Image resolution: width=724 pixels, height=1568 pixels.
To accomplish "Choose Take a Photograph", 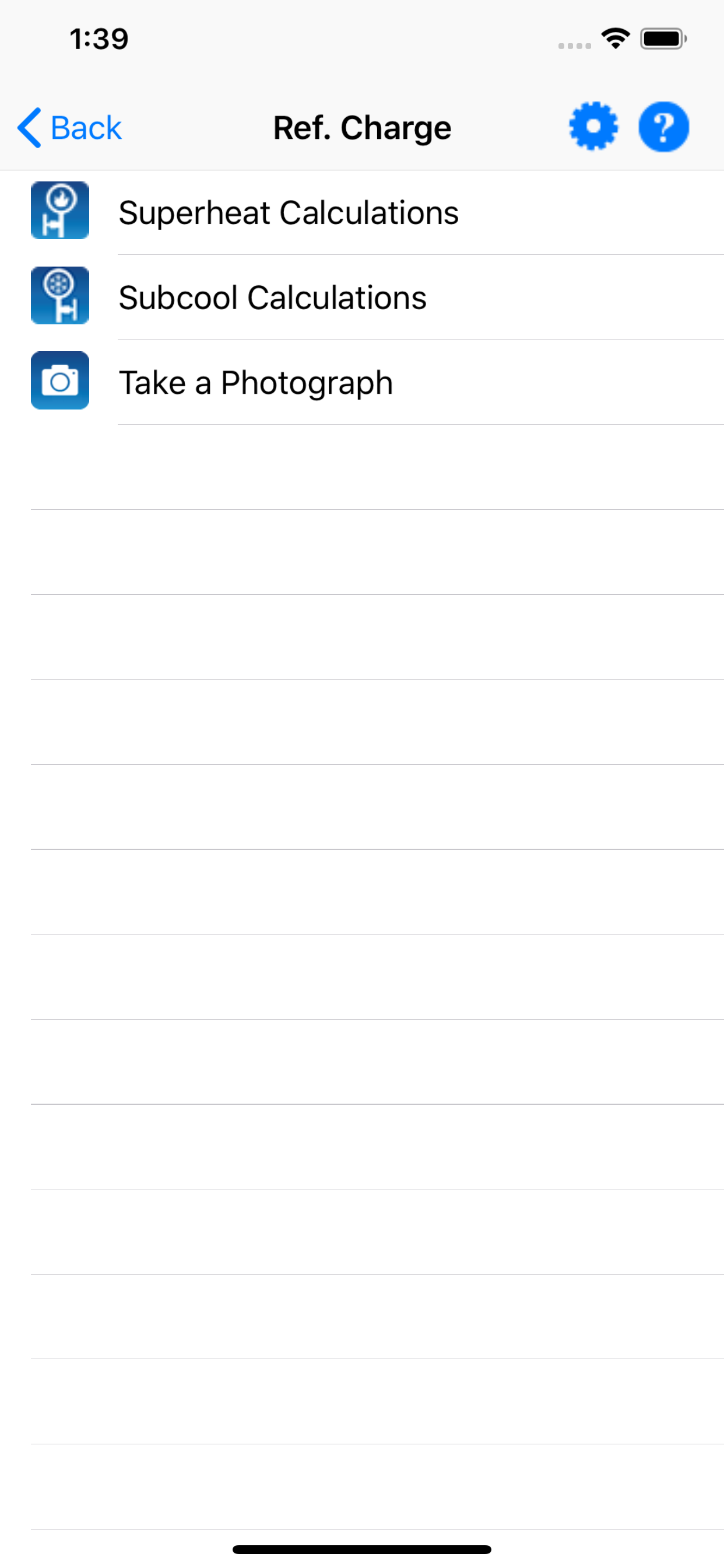I will point(362,382).
